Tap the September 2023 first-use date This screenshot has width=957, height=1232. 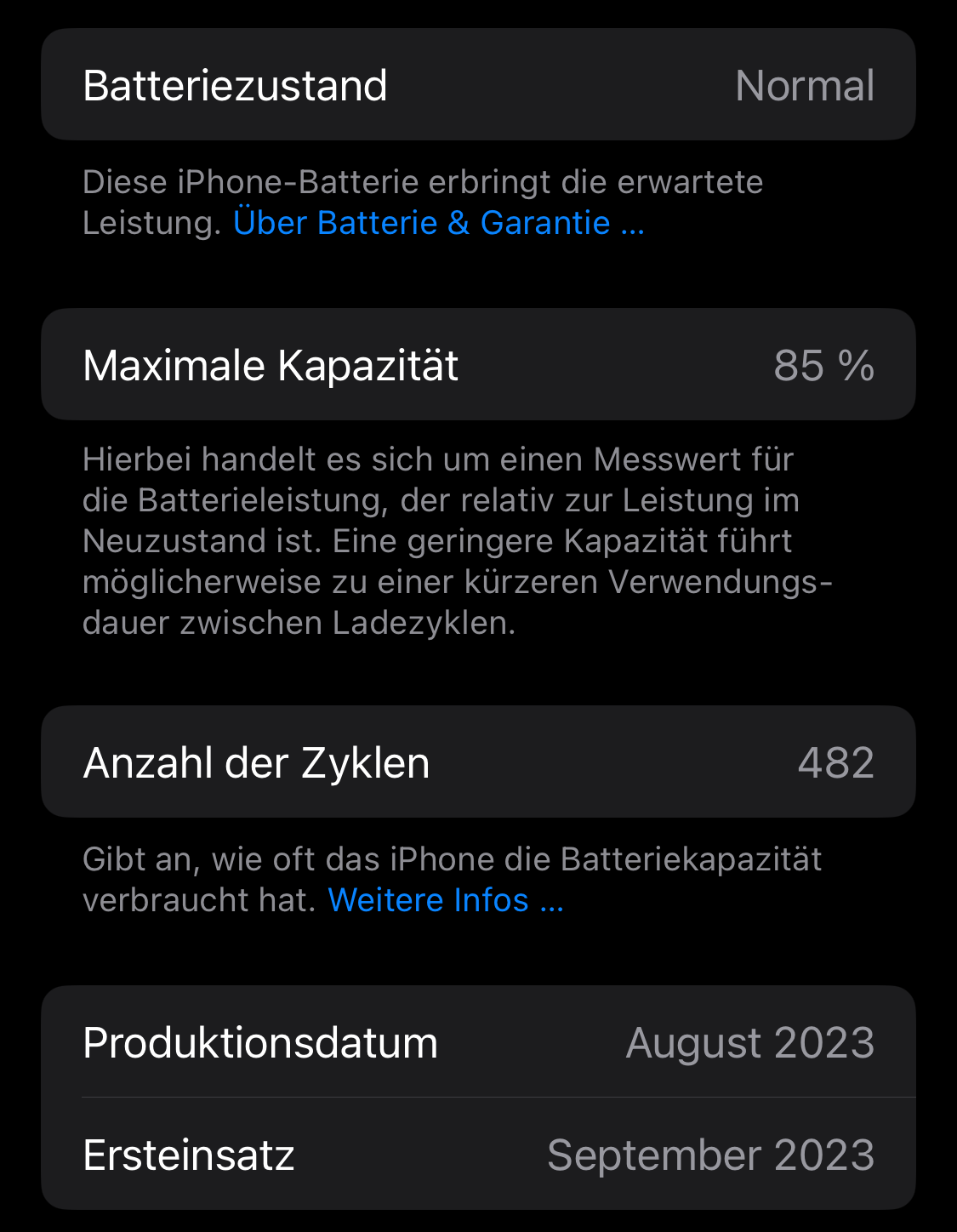pos(711,1155)
